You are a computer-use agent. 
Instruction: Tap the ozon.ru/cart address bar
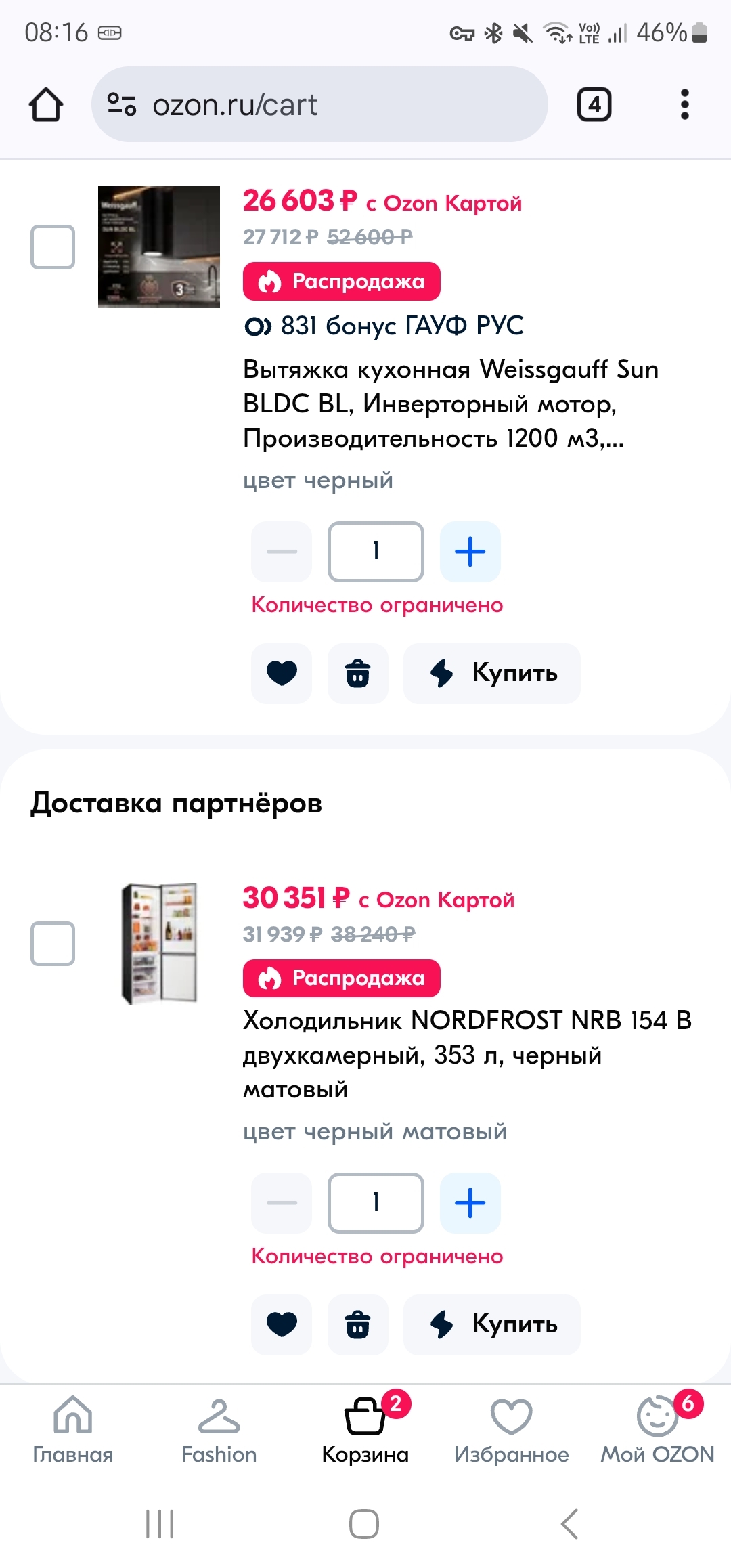point(319,104)
